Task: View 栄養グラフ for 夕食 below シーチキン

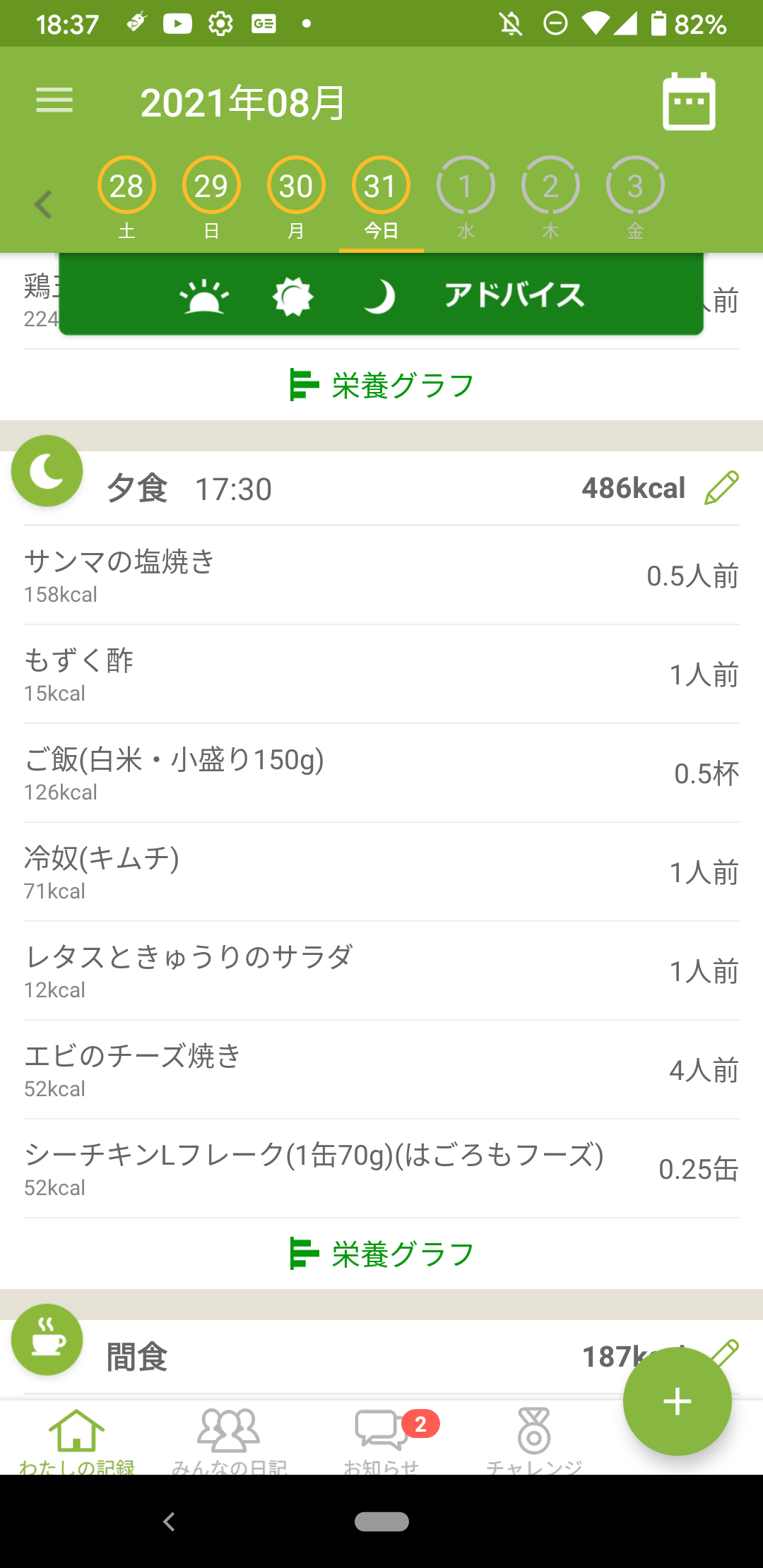Action: click(381, 1254)
